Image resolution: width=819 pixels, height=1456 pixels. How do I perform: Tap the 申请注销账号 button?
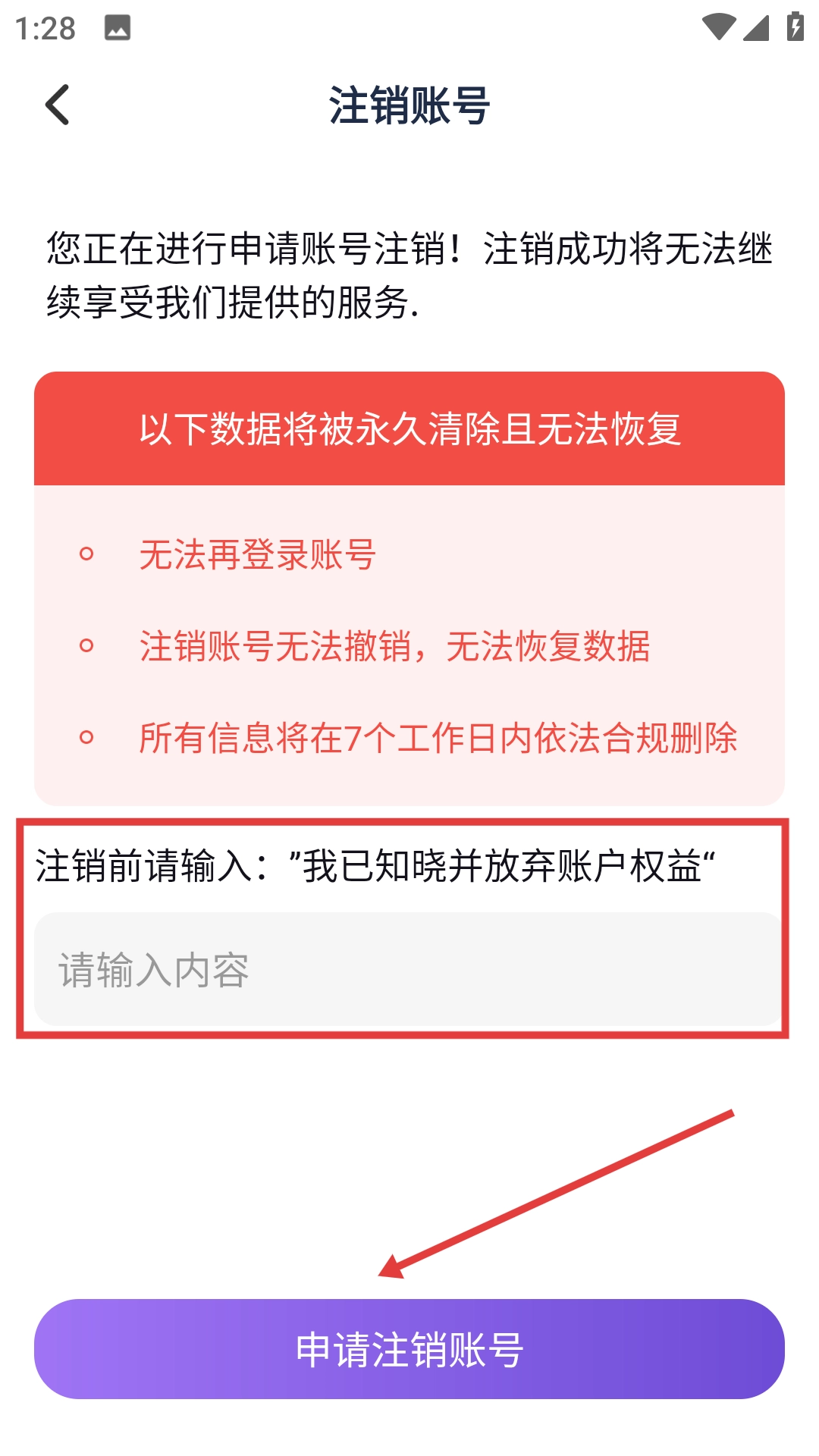[409, 1350]
